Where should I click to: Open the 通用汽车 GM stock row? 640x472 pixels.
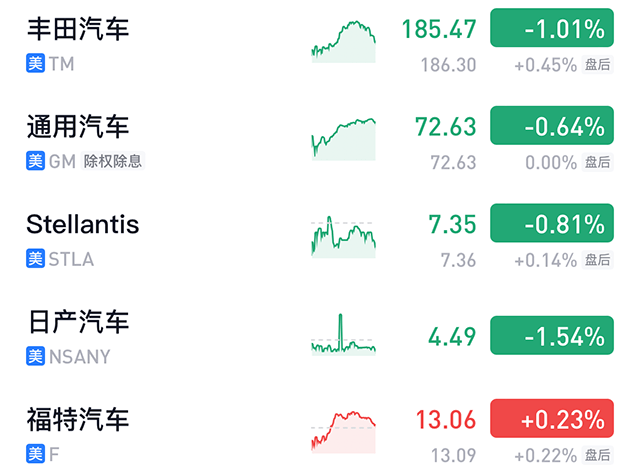[320, 141]
